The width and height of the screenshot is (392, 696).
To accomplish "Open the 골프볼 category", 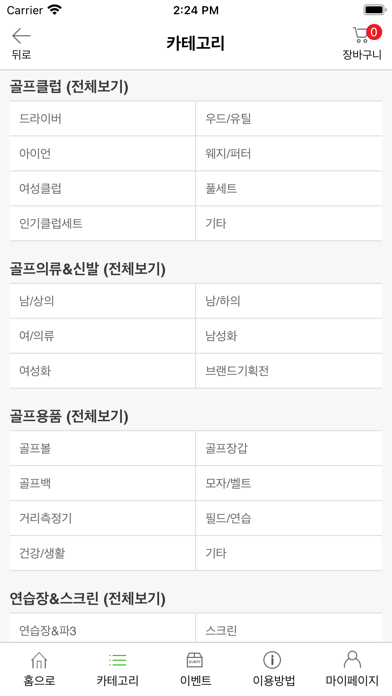I will tap(103, 448).
